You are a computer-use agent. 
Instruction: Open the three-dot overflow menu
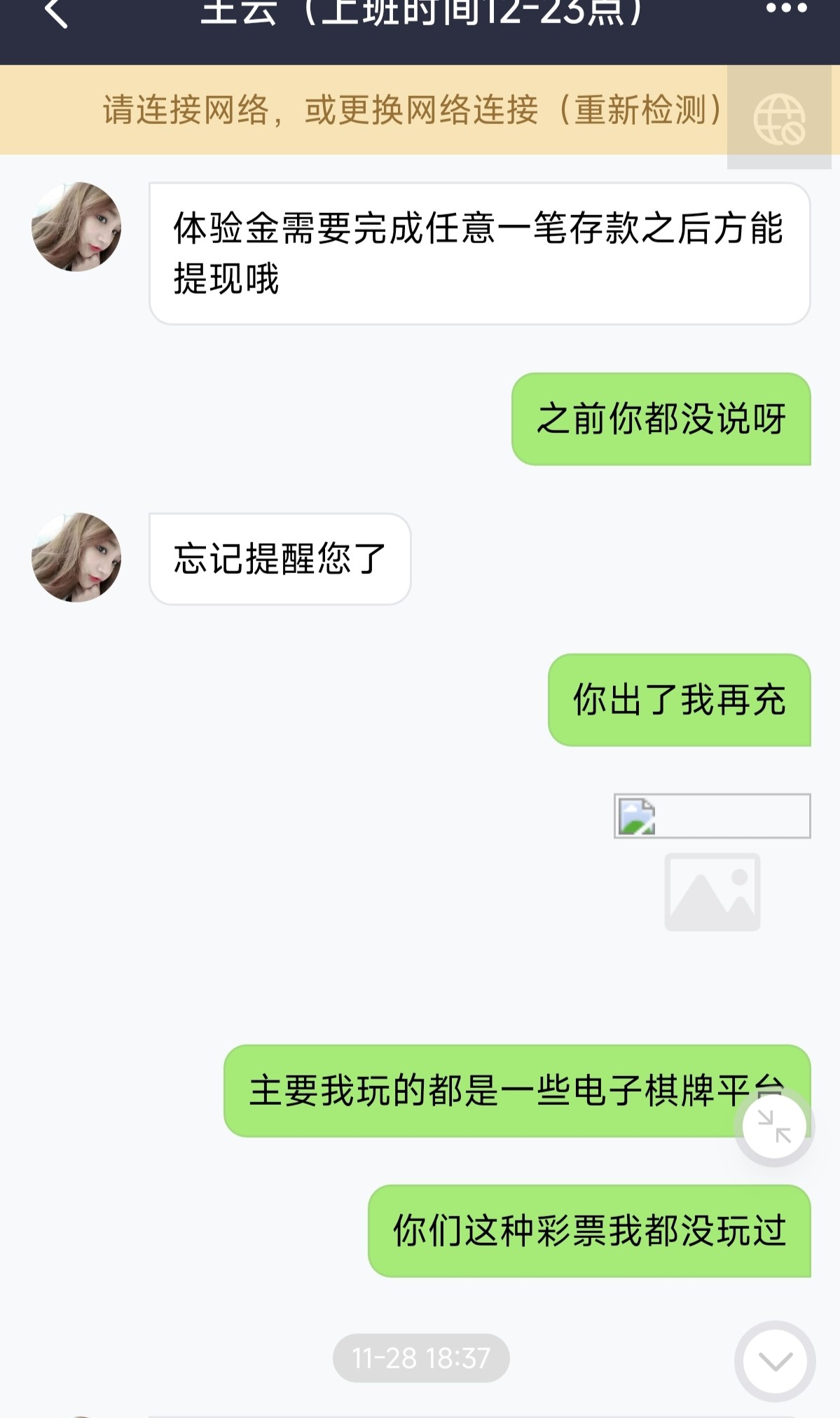[786, 8]
